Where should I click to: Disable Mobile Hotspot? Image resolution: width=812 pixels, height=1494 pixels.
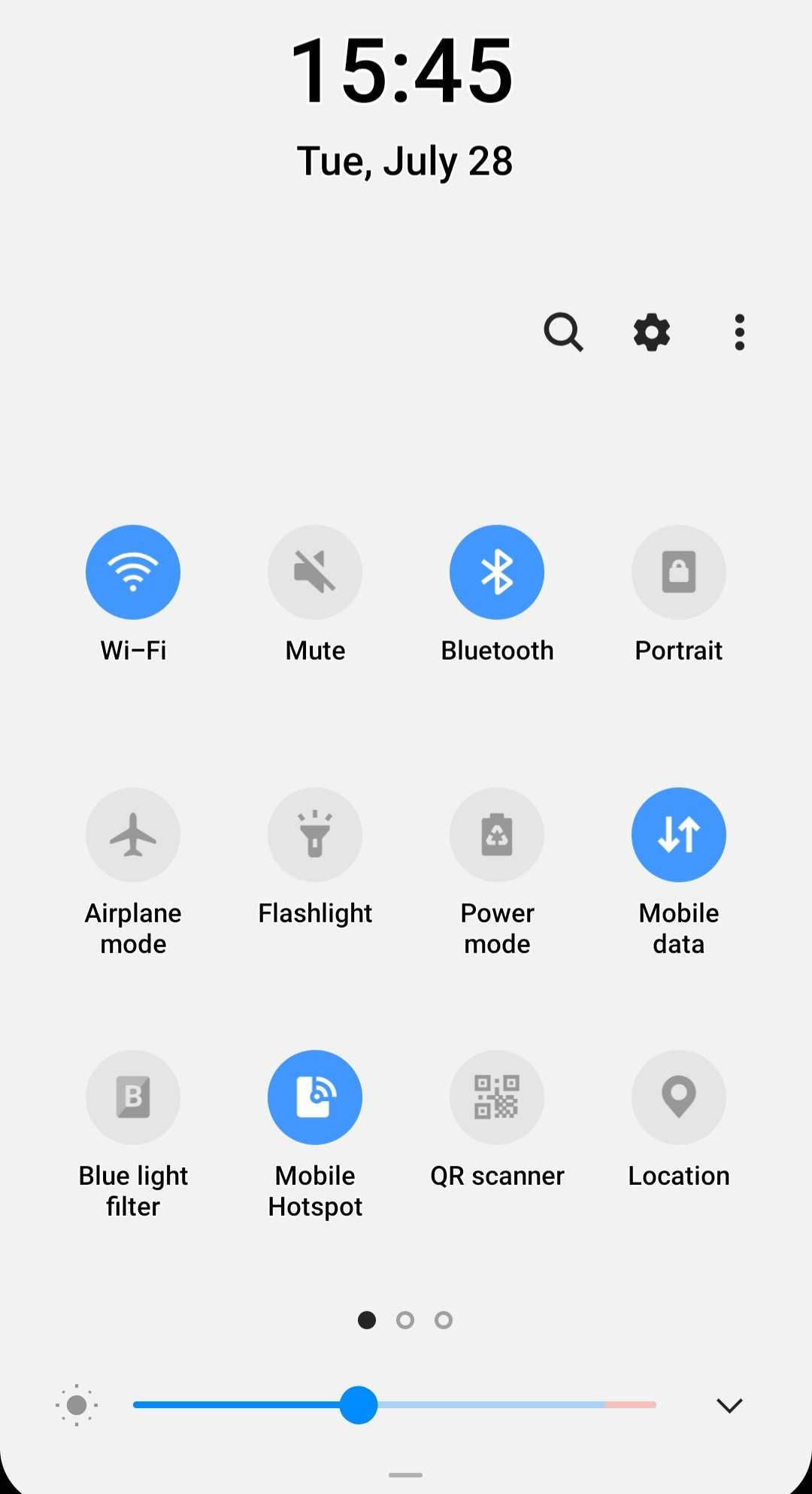[315, 1098]
